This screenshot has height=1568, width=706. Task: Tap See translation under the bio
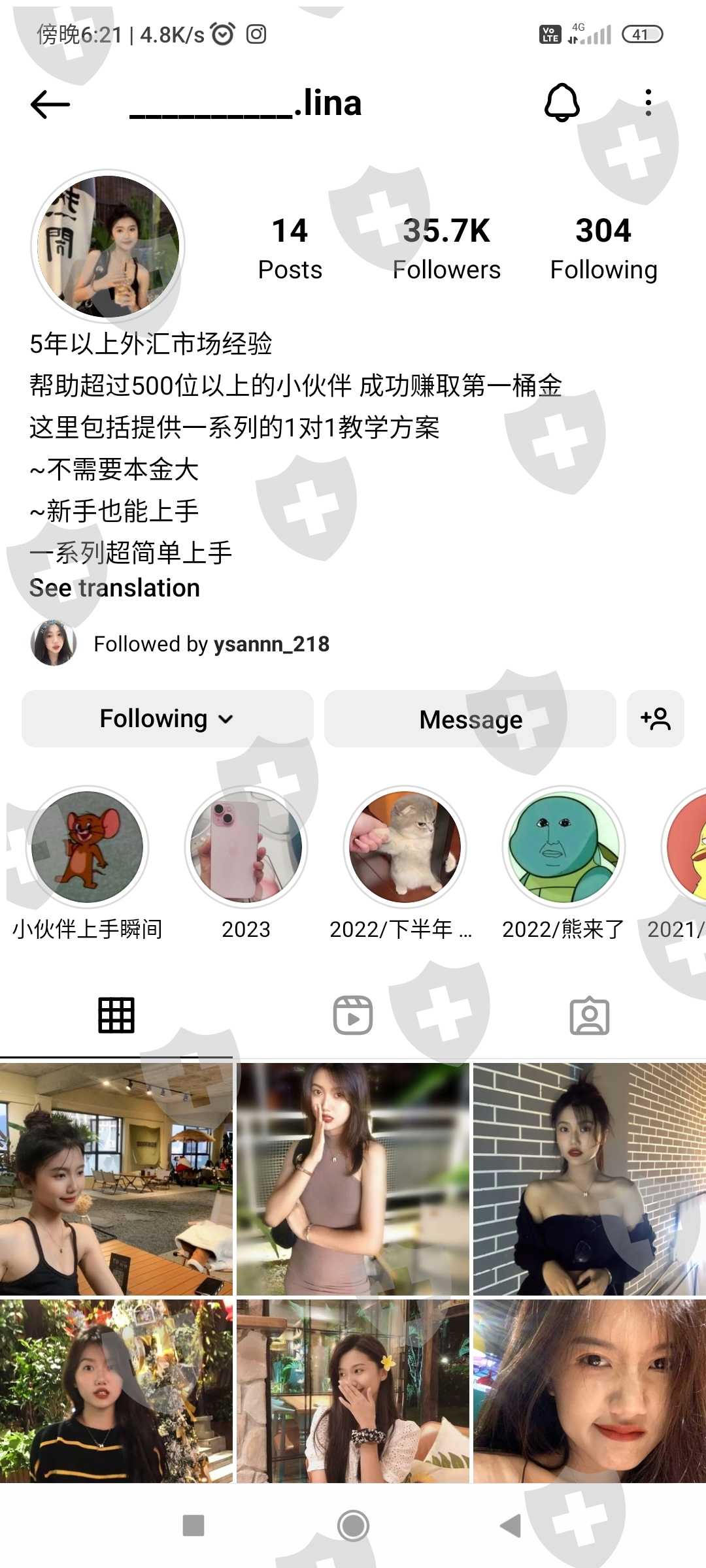coord(114,588)
